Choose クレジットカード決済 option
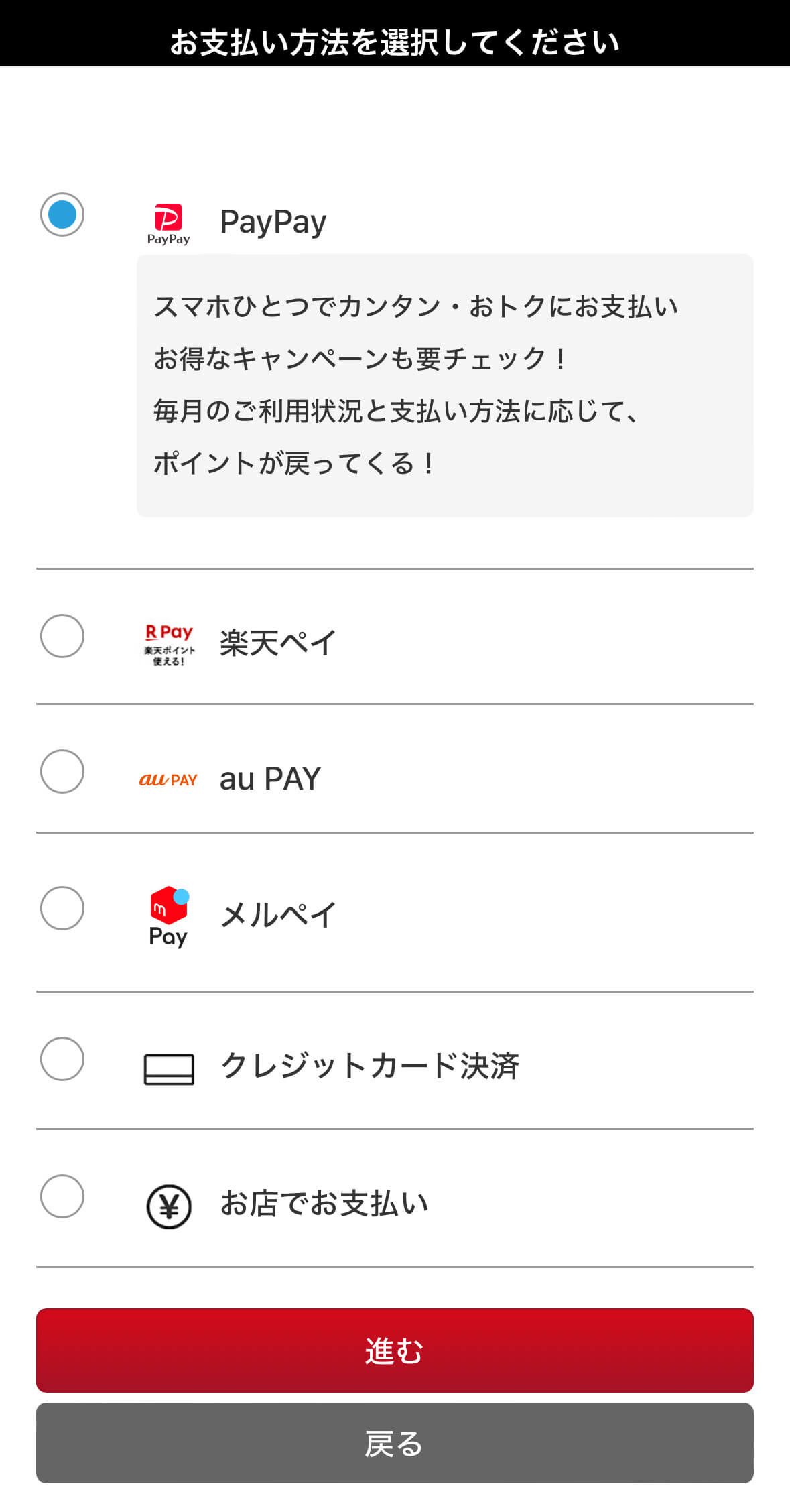Screen dimensions: 790x1512 [x=62, y=1059]
